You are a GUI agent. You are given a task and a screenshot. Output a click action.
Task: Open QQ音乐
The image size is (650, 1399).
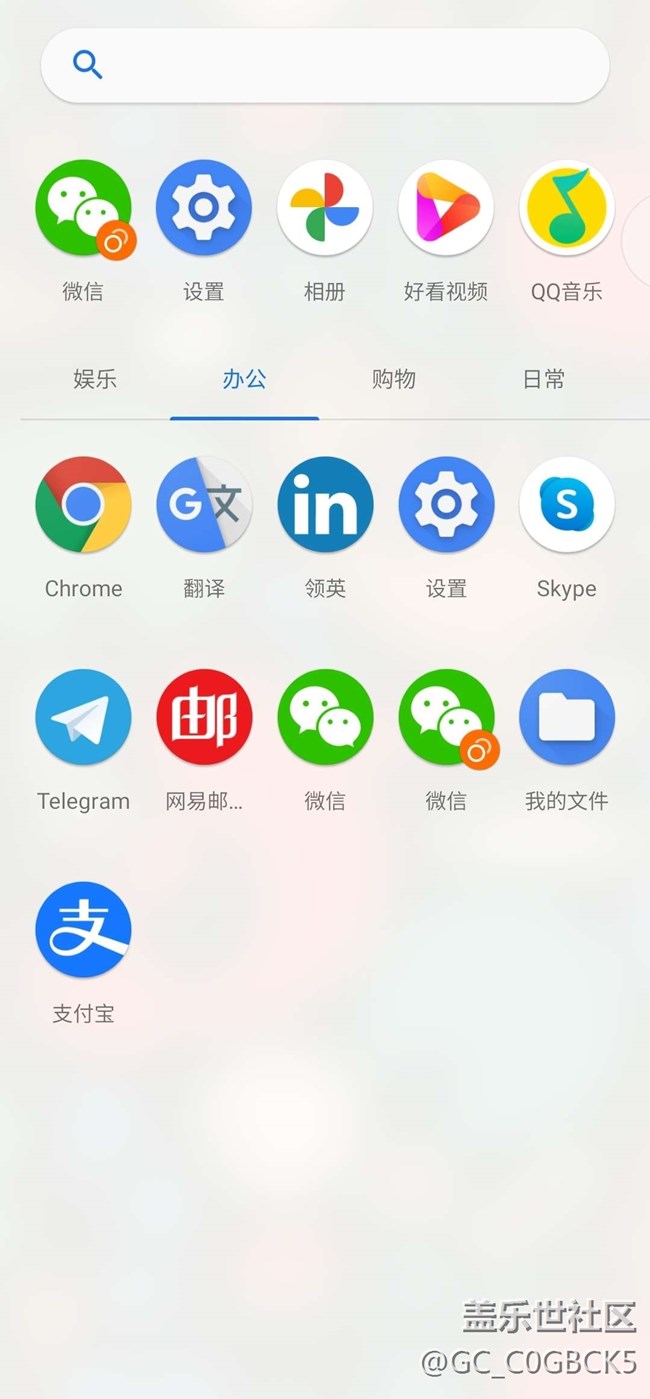click(x=567, y=208)
